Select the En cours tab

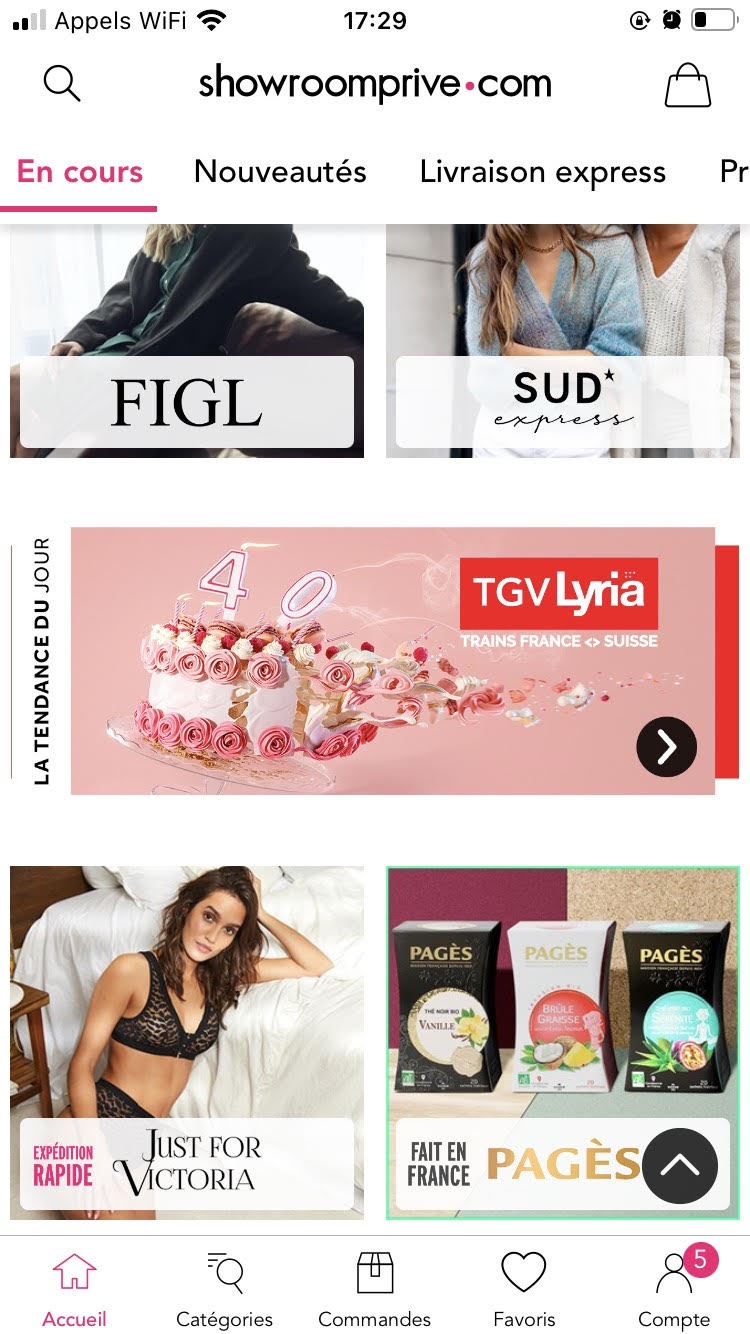pos(80,172)
